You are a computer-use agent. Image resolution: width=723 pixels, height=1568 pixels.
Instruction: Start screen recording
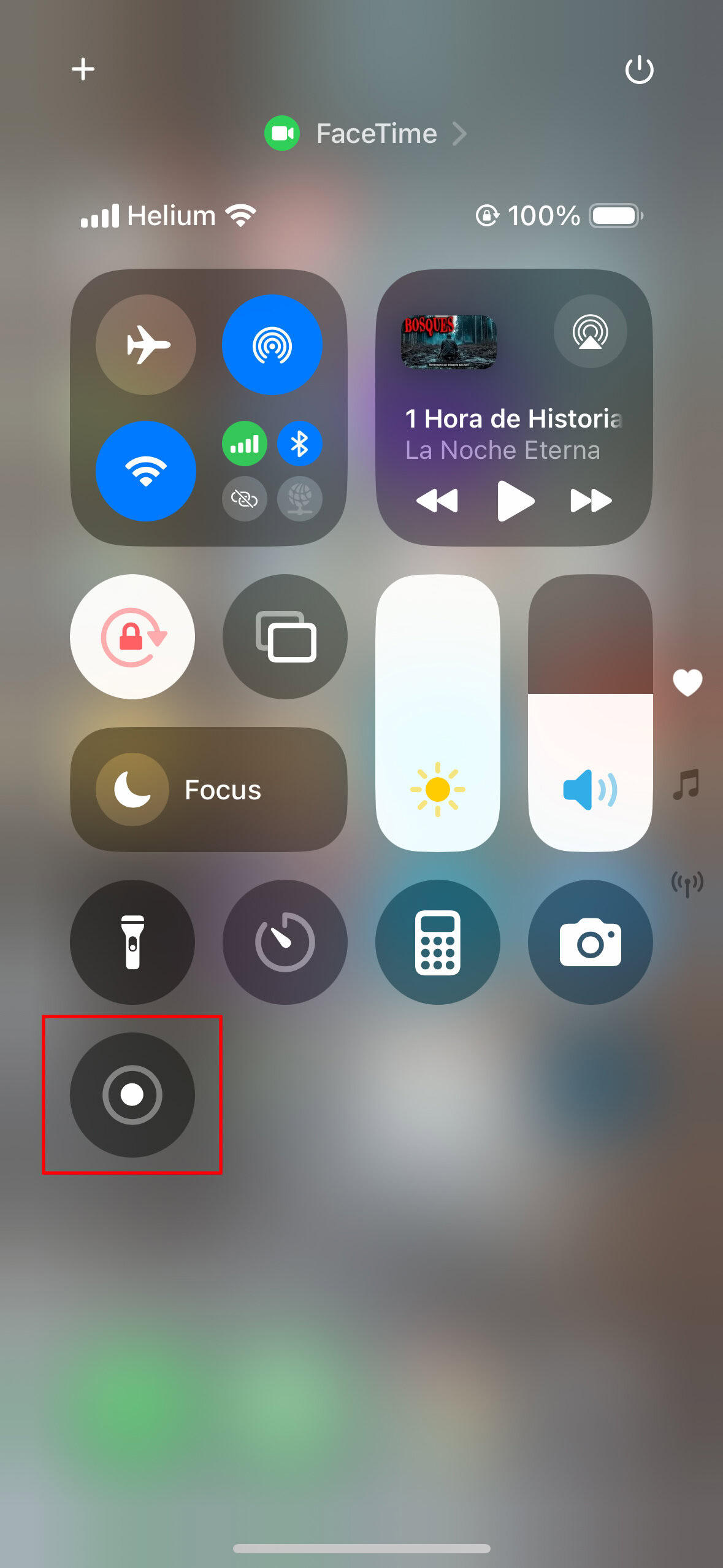[x=132, y=1094]
